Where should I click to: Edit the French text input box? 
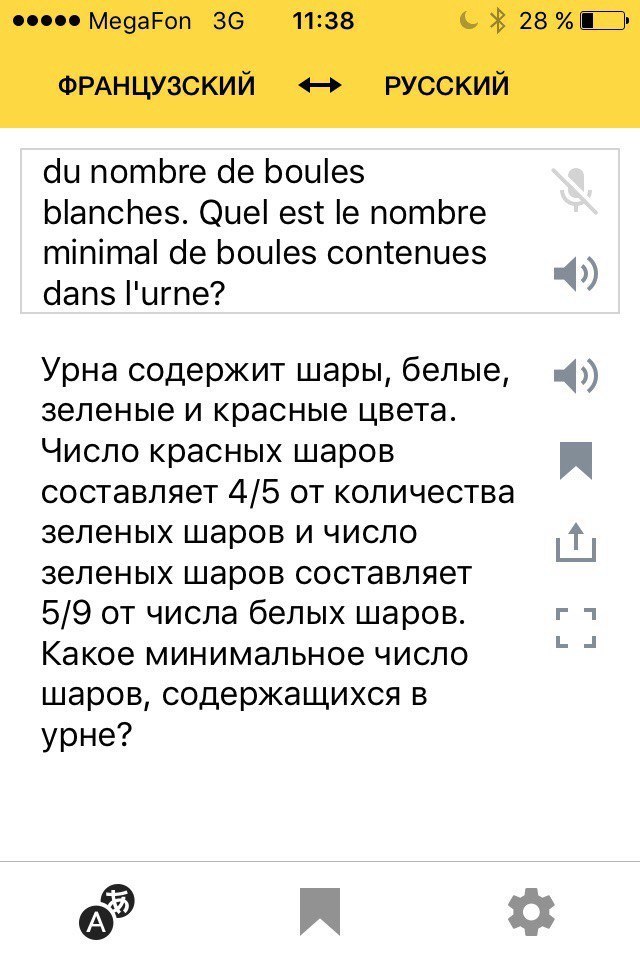point(280,232)
